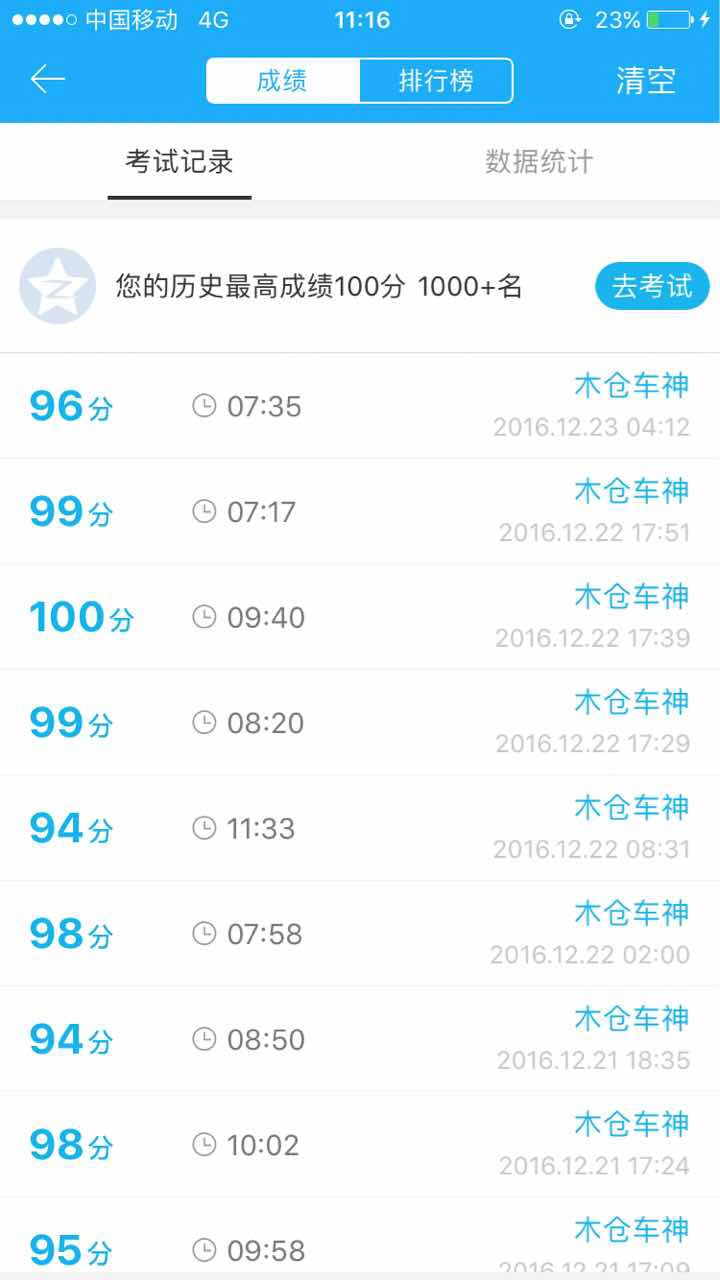Tap 清空 to clear records
This screenshot has height=1280, width=720.
pyautogui.click(x=646, y=80)
